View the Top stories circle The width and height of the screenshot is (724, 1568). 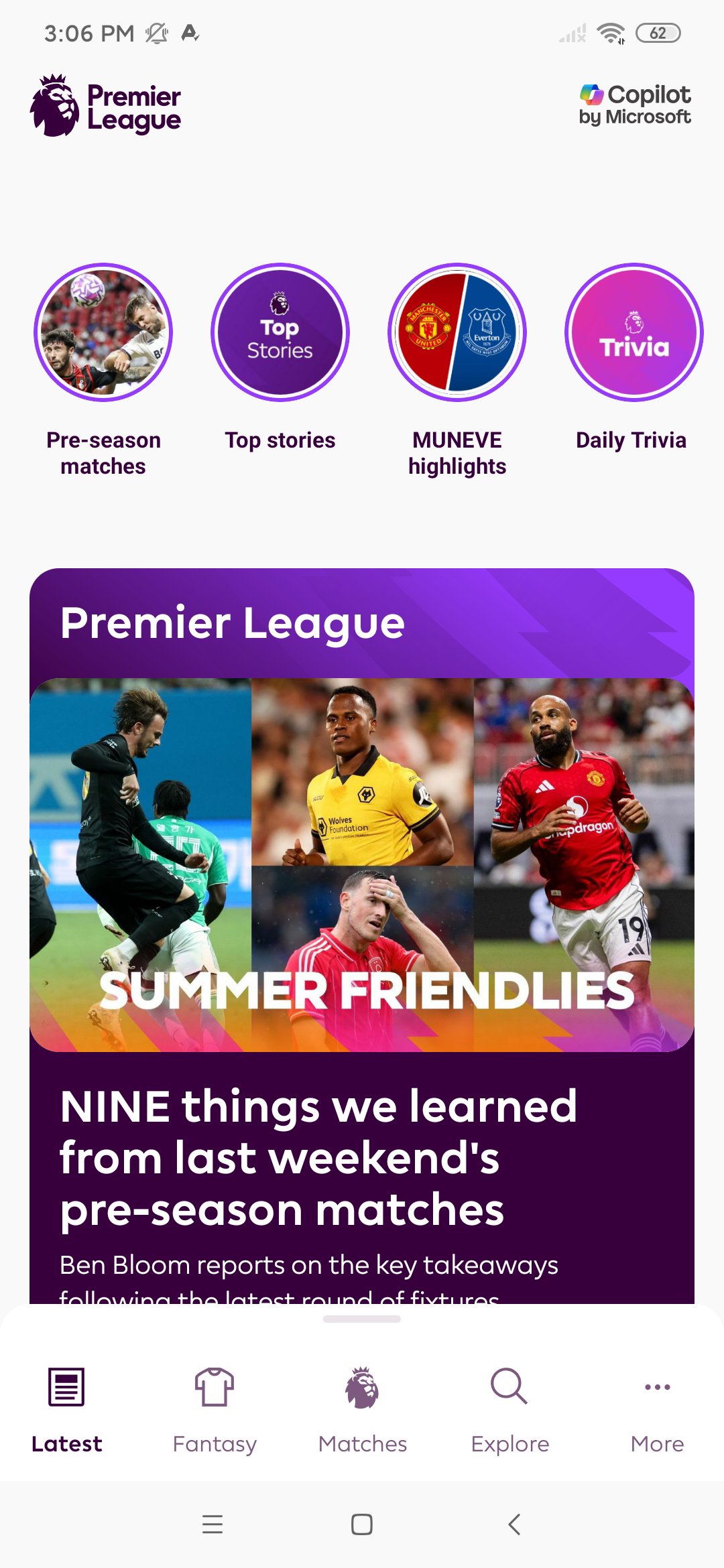click(x=280, y=333)
